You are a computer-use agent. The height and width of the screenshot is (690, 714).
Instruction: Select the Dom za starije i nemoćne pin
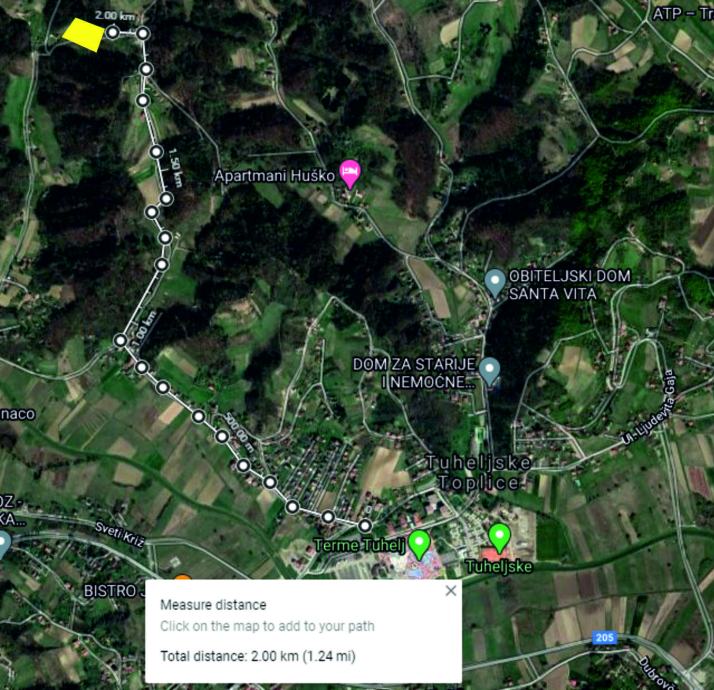point(489,369)
